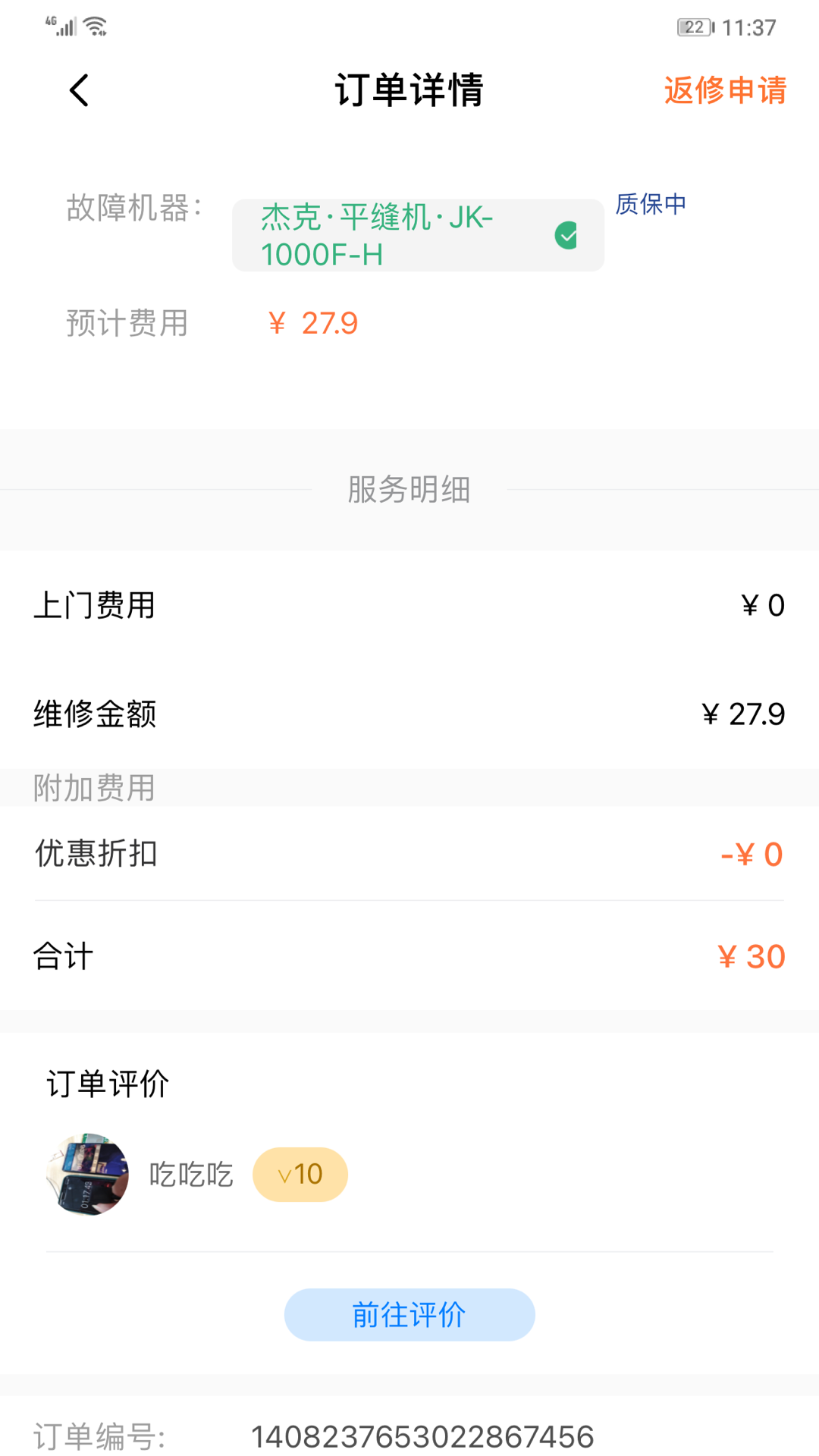This screenshot has height=1456, width=819.
Task: Select the 杰克·平缝机·JK-1000F-H machine chip
Action: coord(417,236)
